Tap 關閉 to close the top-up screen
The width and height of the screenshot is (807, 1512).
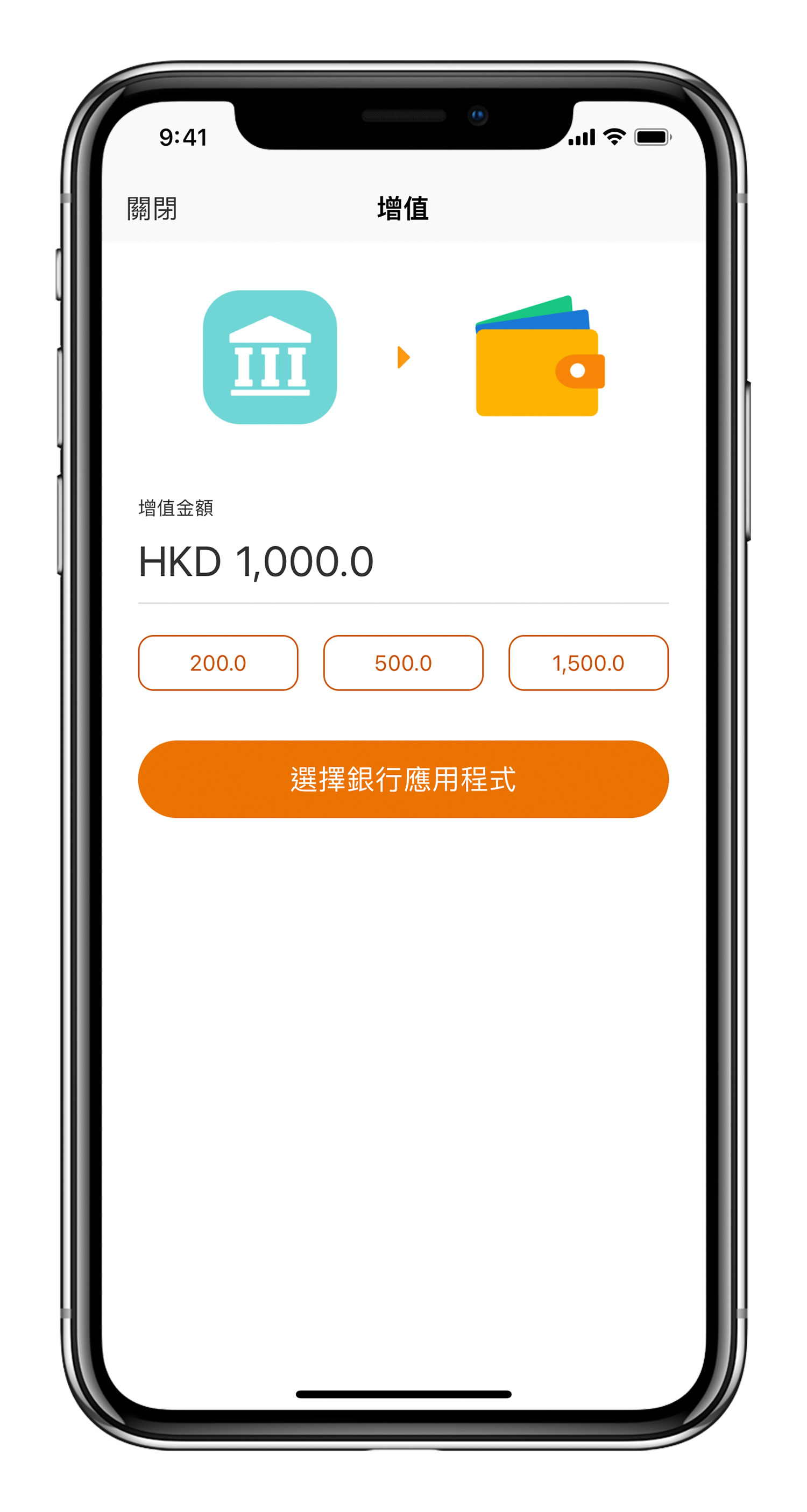[x=152, y=209]
